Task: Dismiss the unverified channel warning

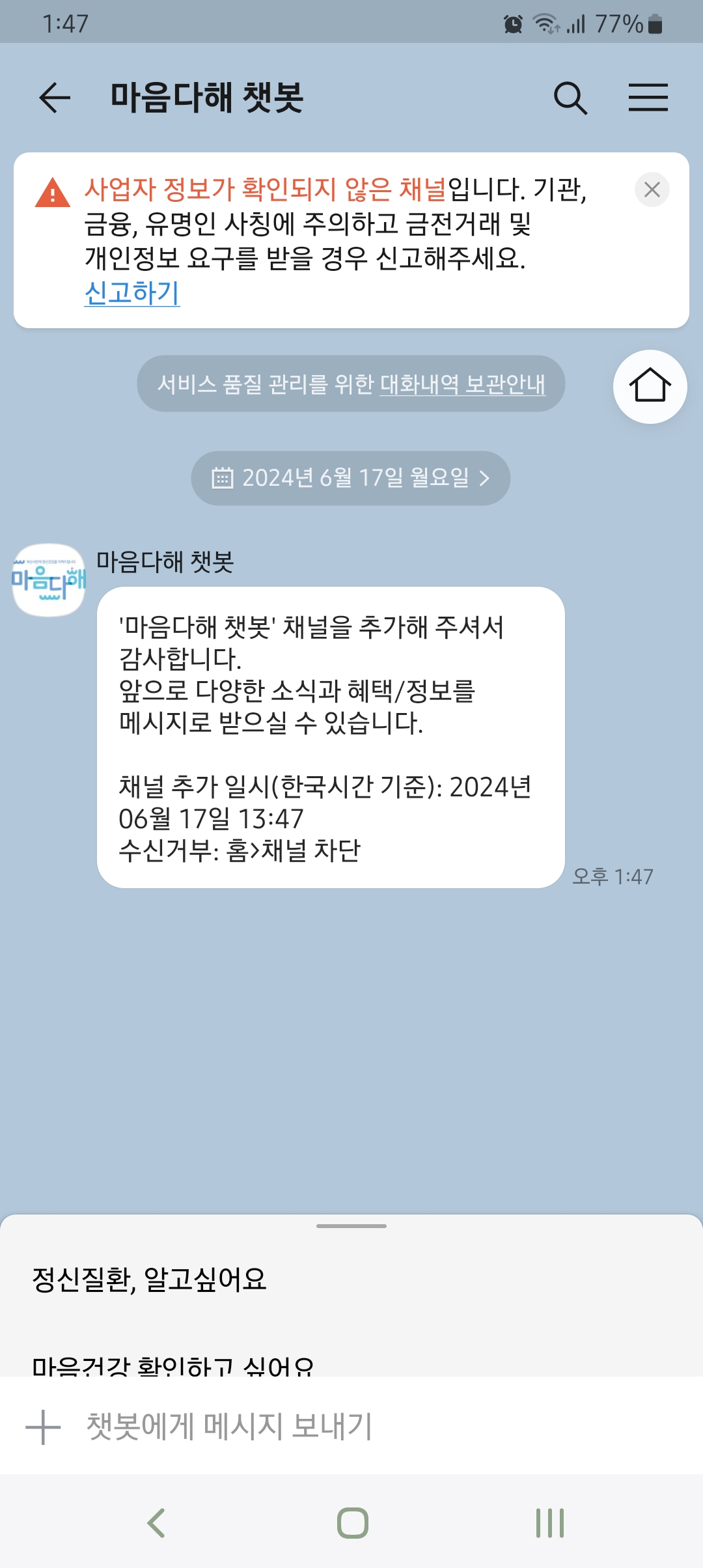Action: 652,189
